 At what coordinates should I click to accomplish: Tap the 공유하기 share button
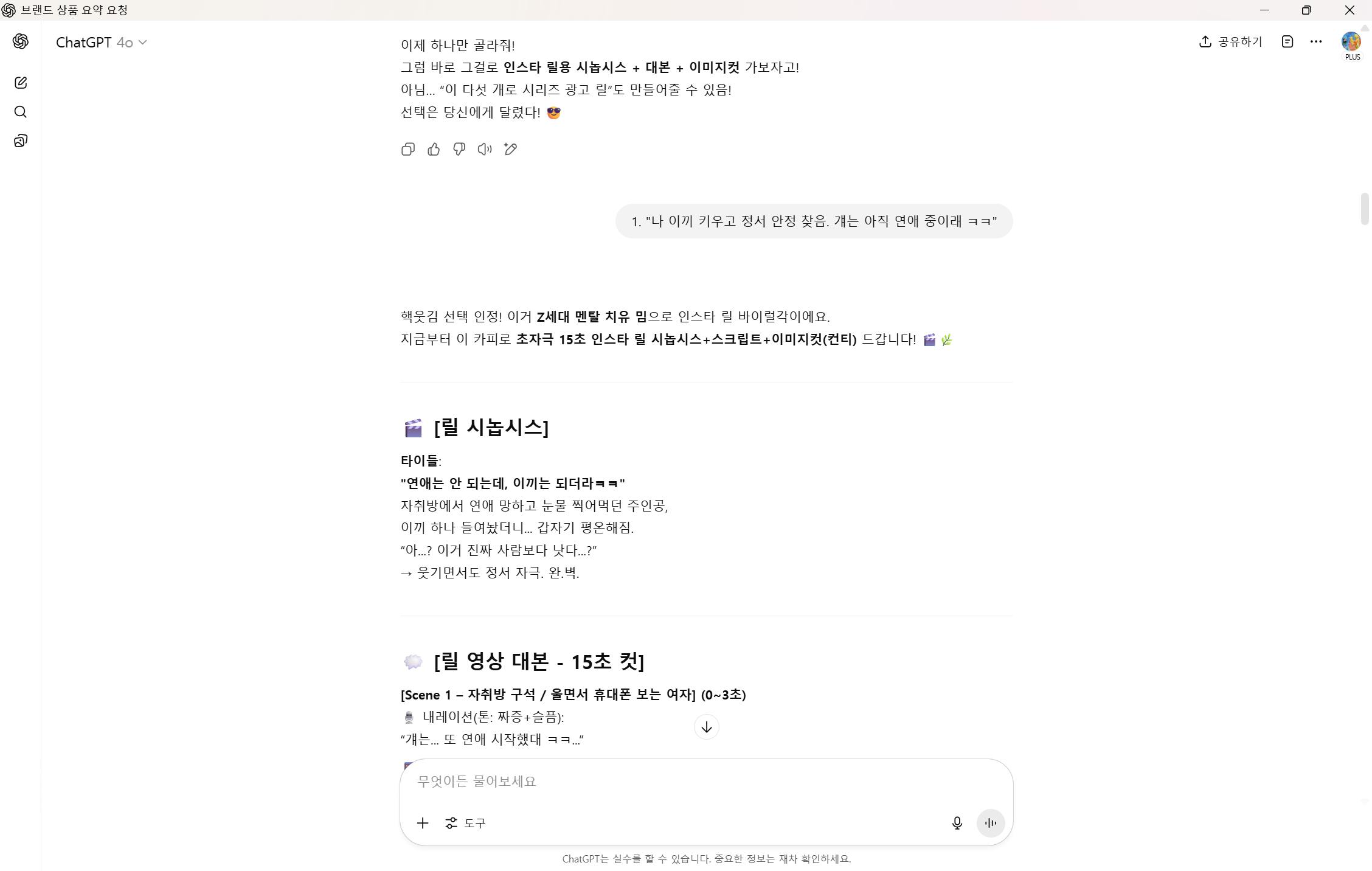pyautogui.click(x=1230, y=41)
